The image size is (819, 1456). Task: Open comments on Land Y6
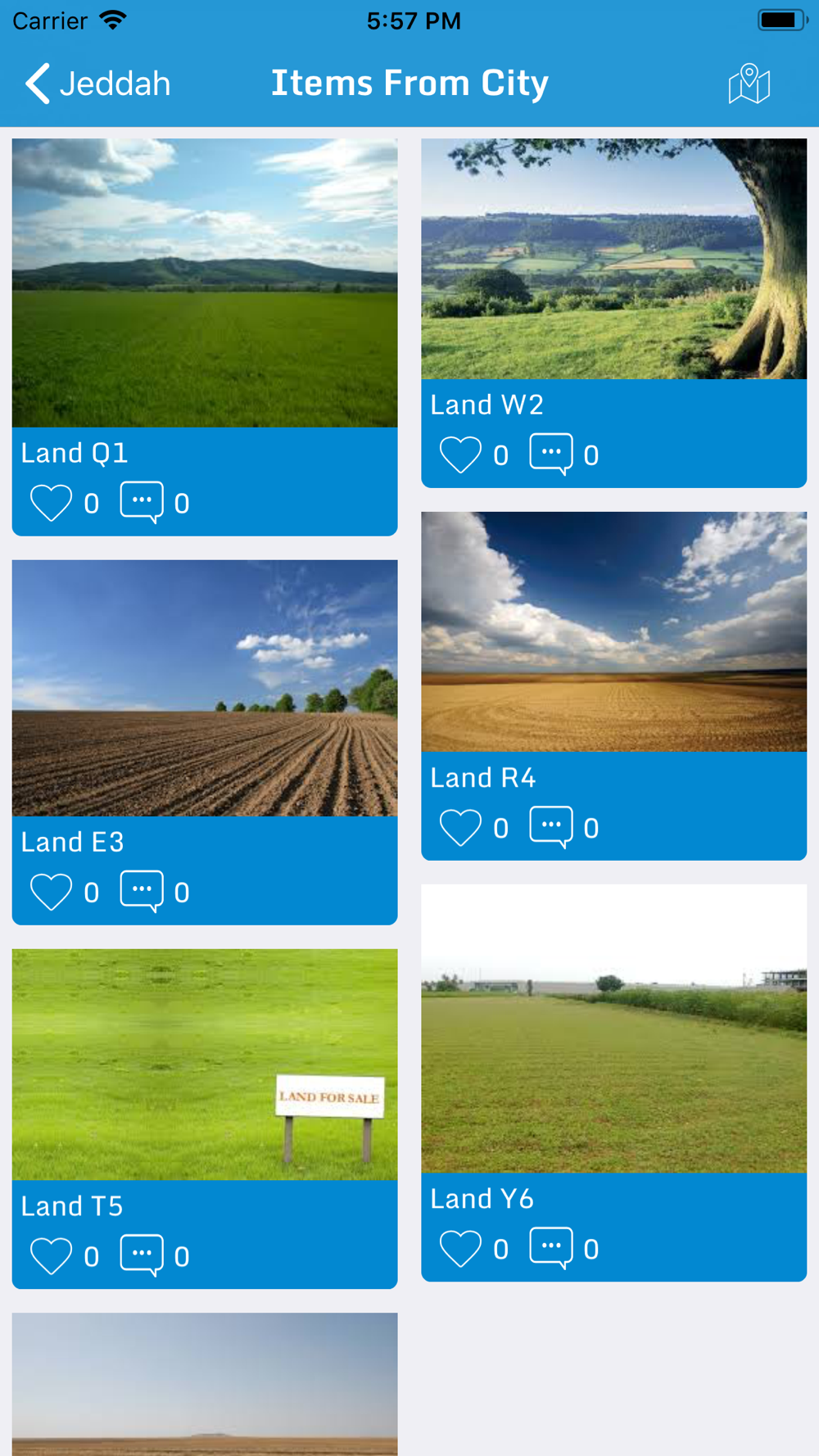pos(551,1248)
